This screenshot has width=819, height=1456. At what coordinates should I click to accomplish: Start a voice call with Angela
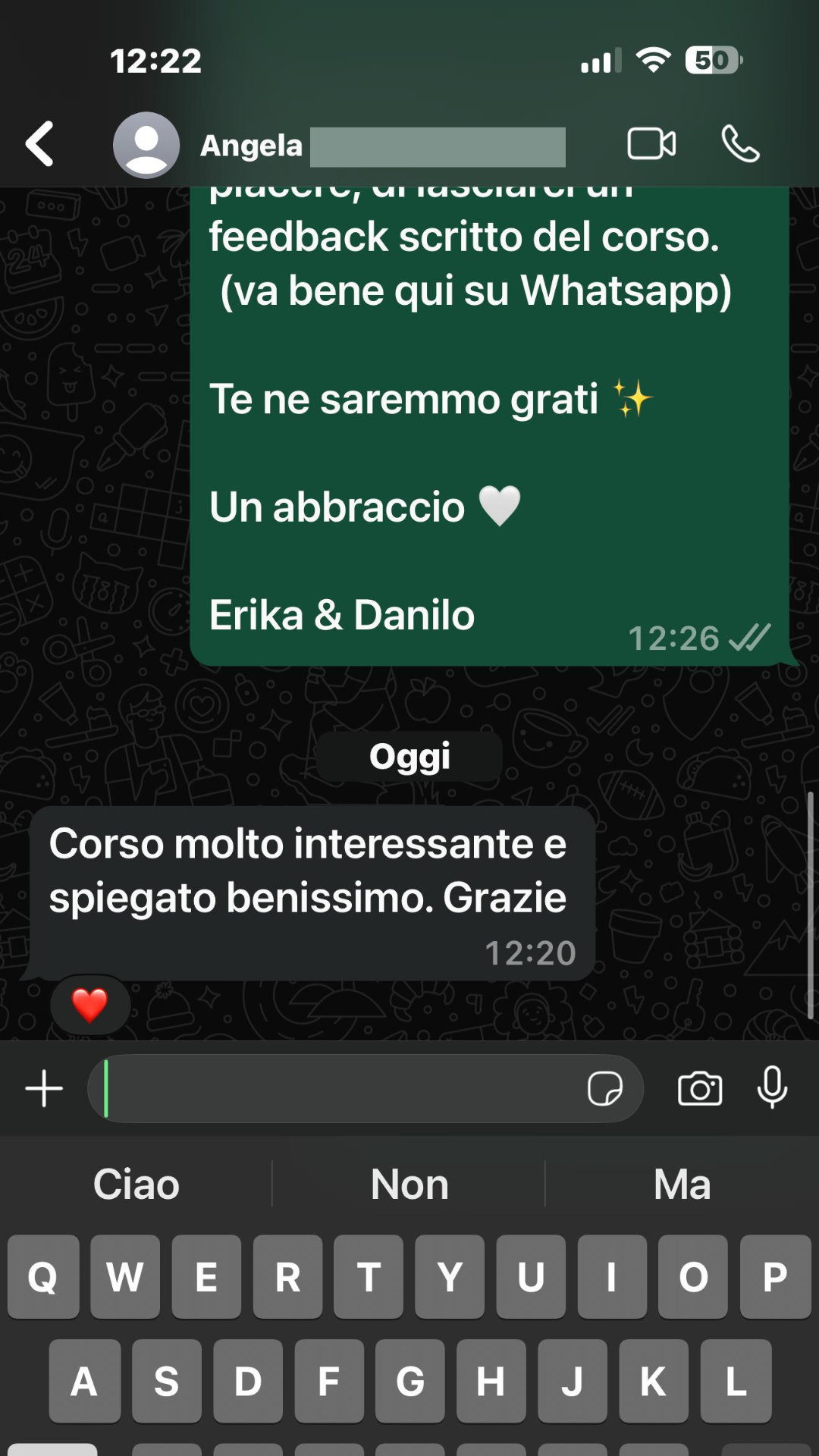pyautogui.click(x=740, y=144)
